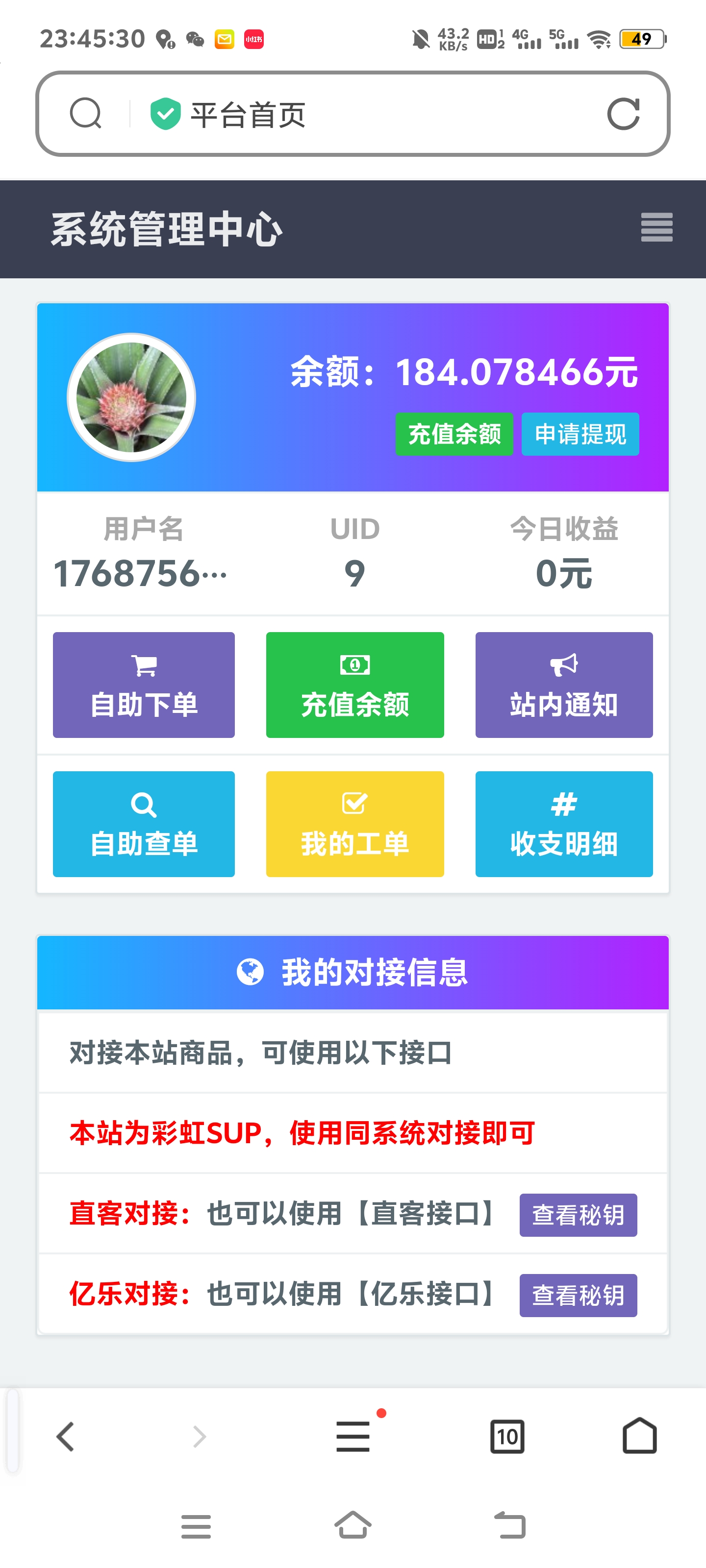Tap the green 充值余额 button beside the balance

[454, 434]
